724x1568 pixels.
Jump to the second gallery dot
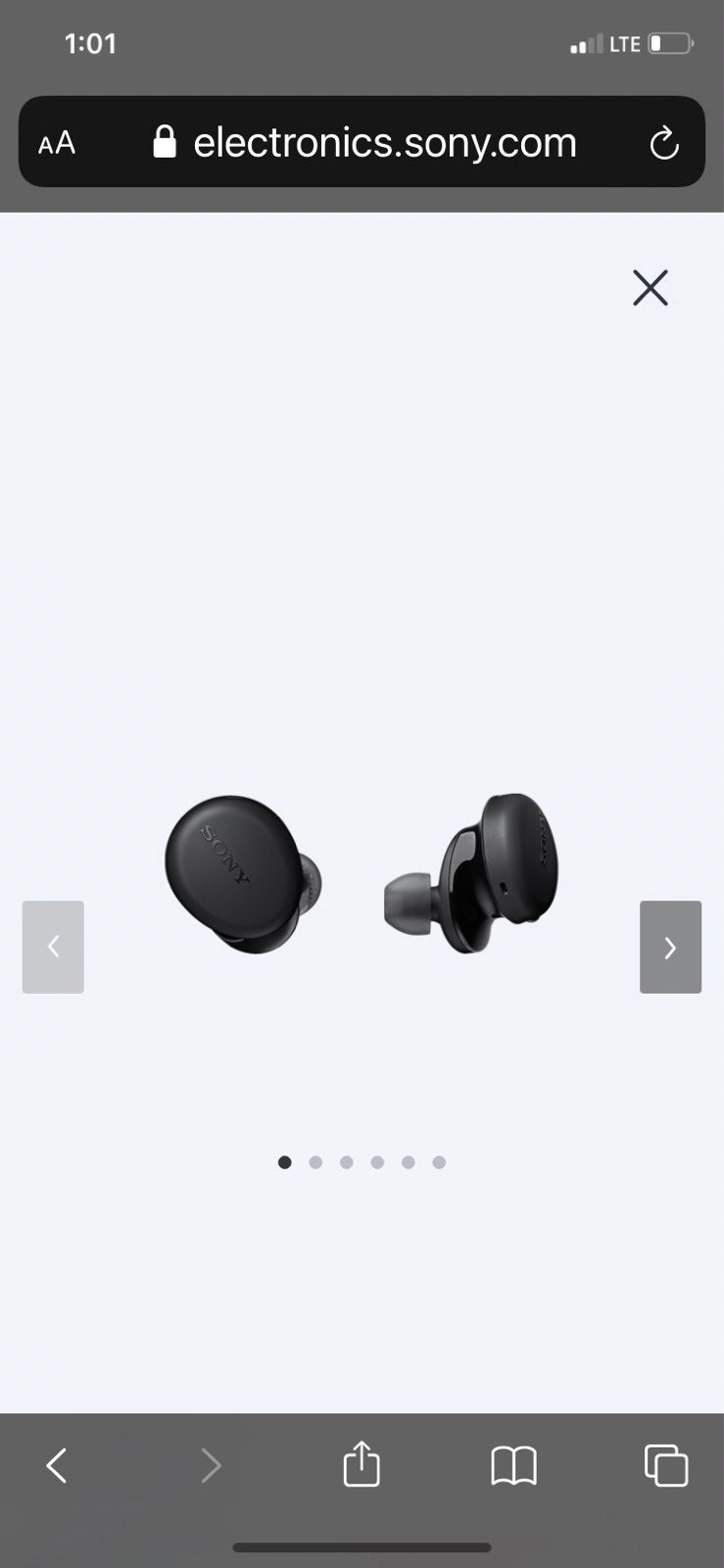click(x=315, y=1162)
